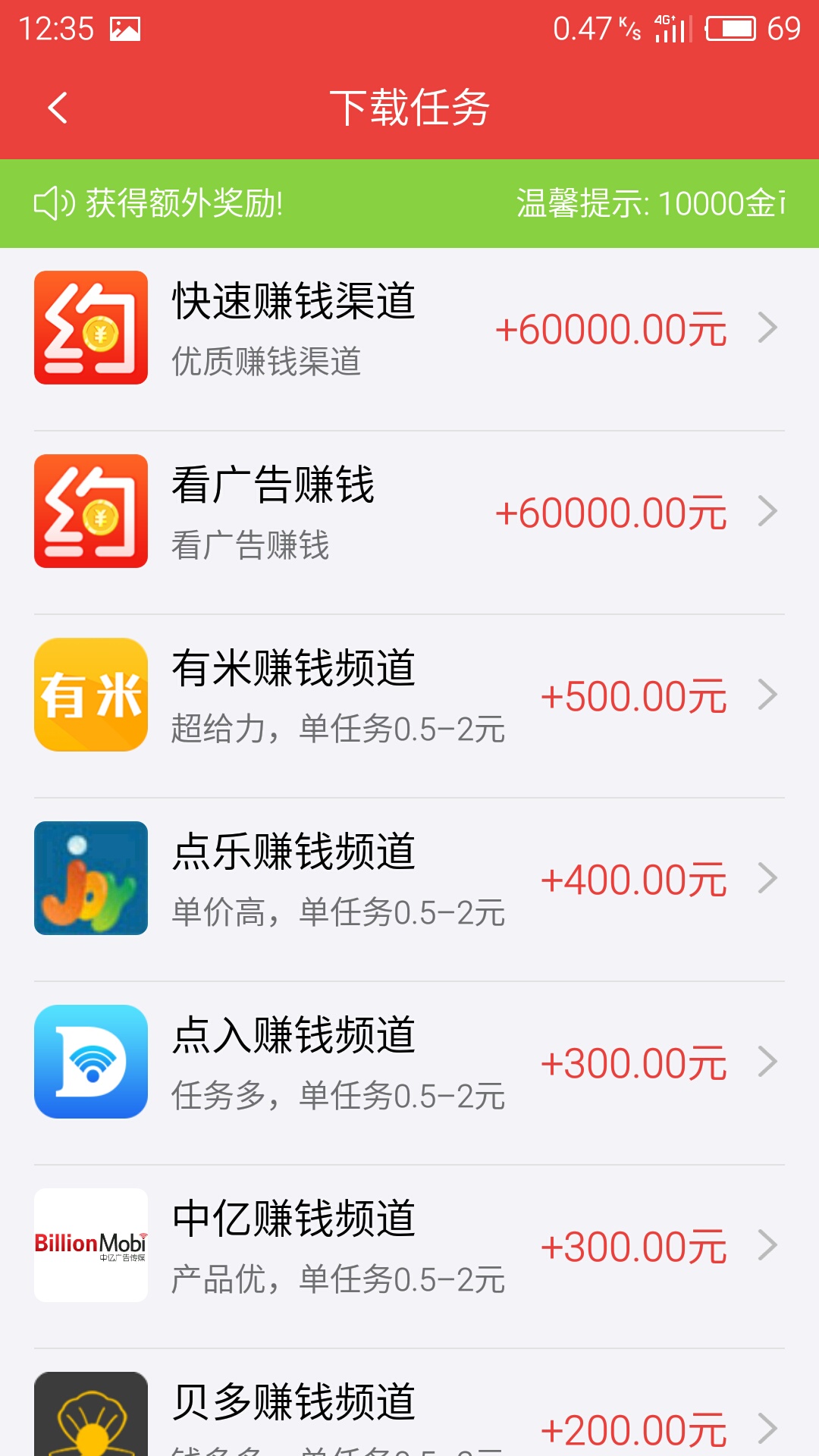Screen dimensions: 819x1456
Task: Open the 下载任务 title bar
Action: click(409, 106)
